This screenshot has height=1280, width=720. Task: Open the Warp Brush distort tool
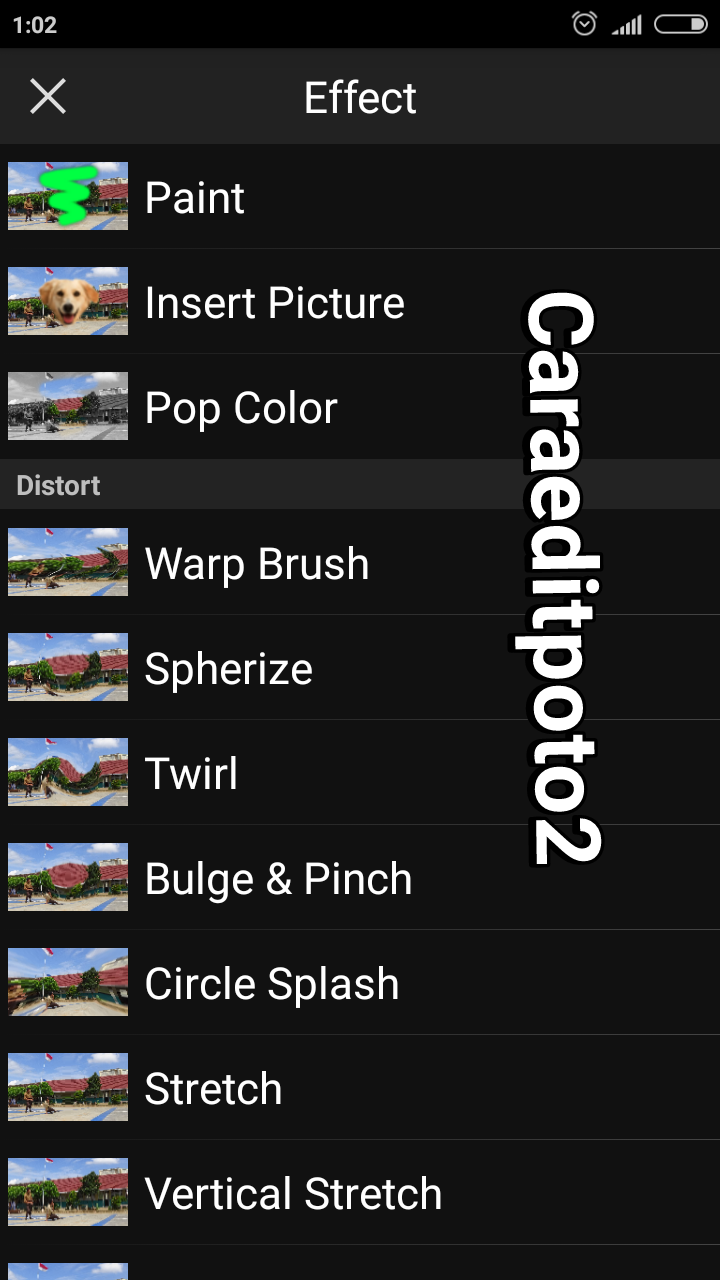(257, 563)
